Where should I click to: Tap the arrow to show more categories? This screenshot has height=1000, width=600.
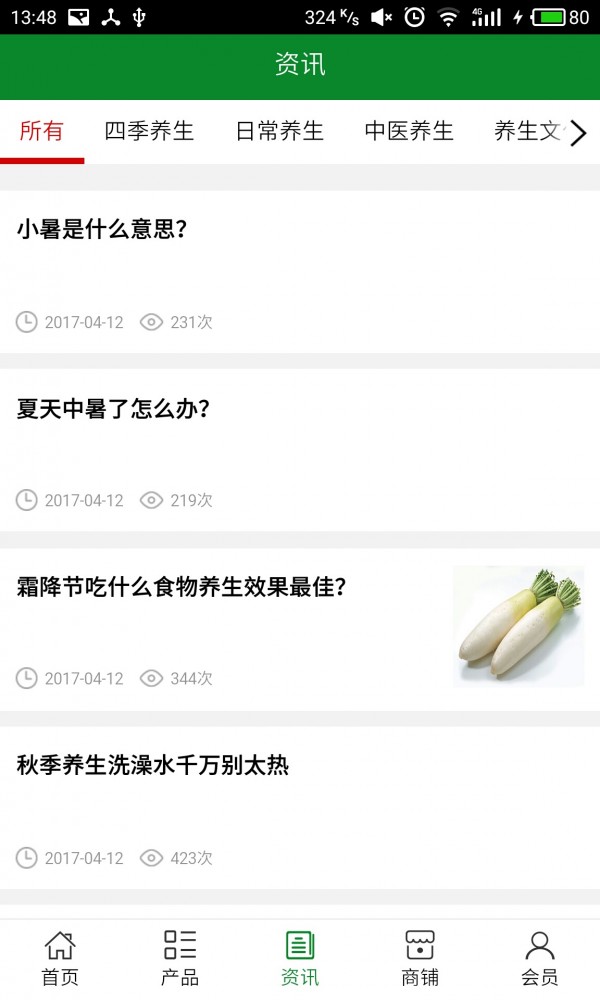tap(578, 132)
